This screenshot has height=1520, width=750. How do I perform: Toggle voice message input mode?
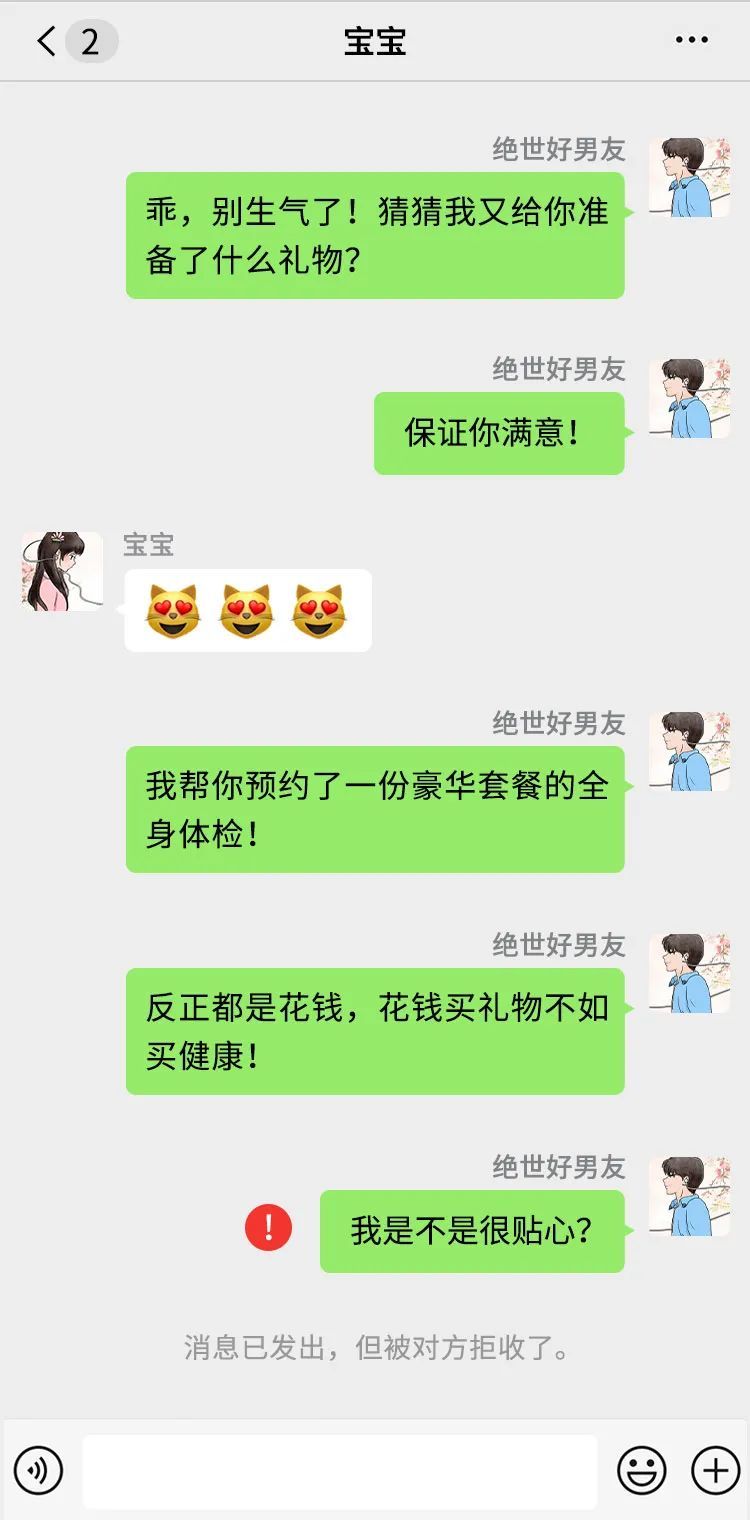point(38,1471)
